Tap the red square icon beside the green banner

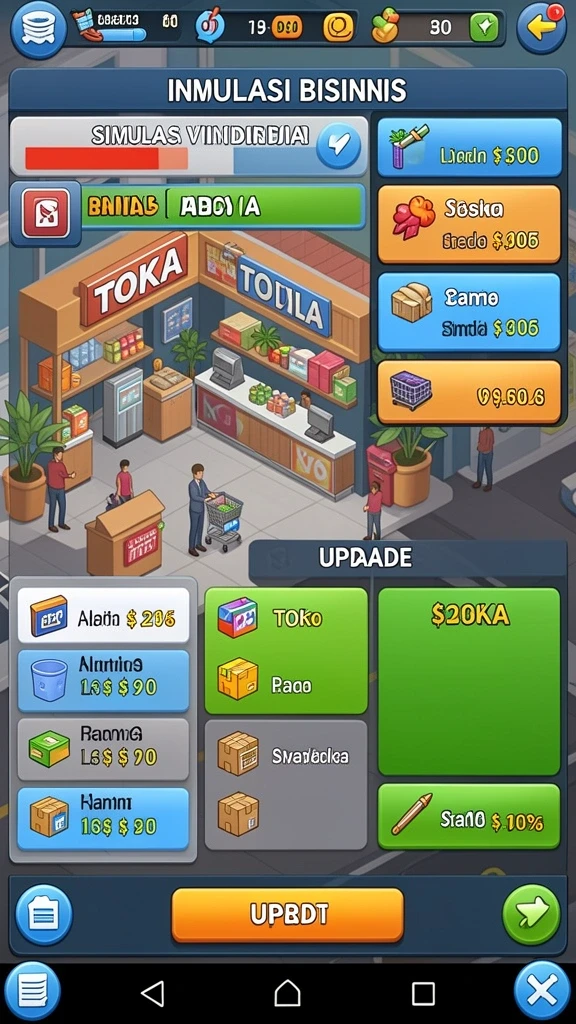46,213
